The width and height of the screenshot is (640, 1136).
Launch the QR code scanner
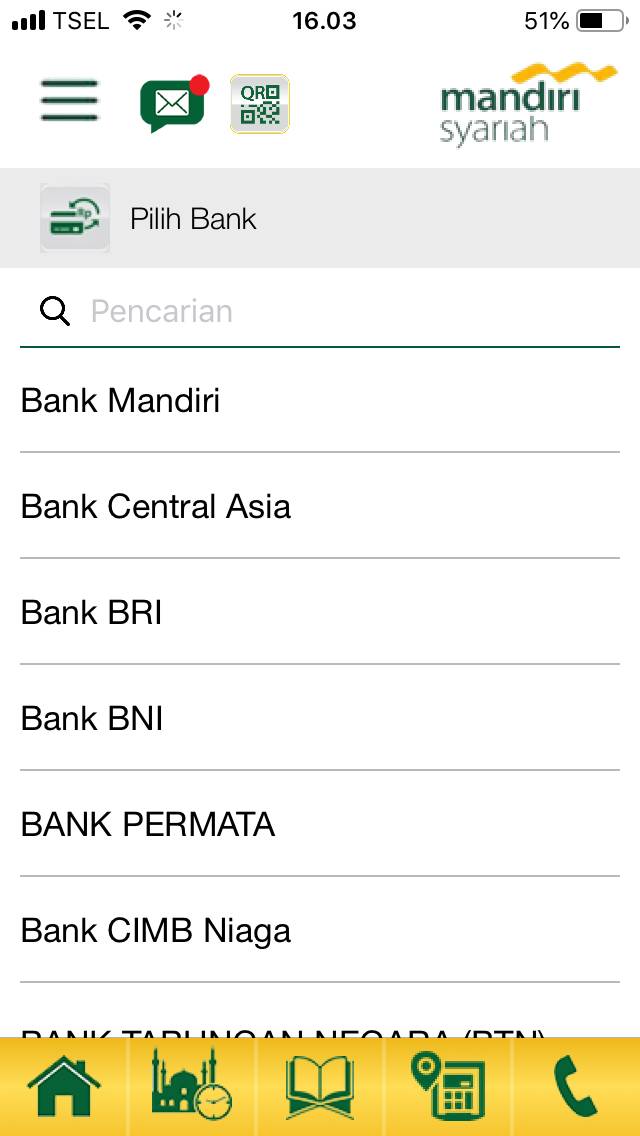259,104
